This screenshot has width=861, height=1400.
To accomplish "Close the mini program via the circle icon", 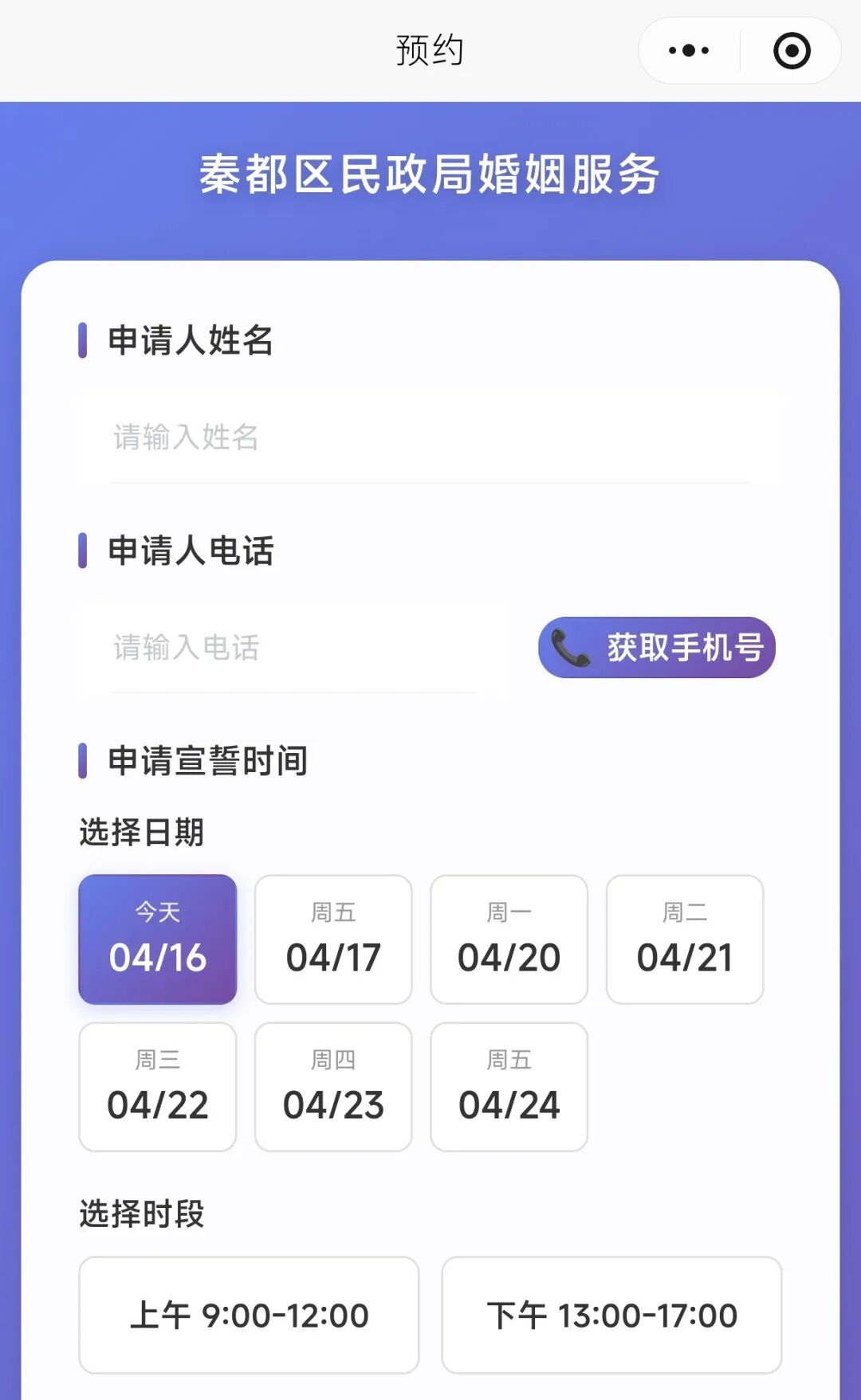I will click(792, 51).
